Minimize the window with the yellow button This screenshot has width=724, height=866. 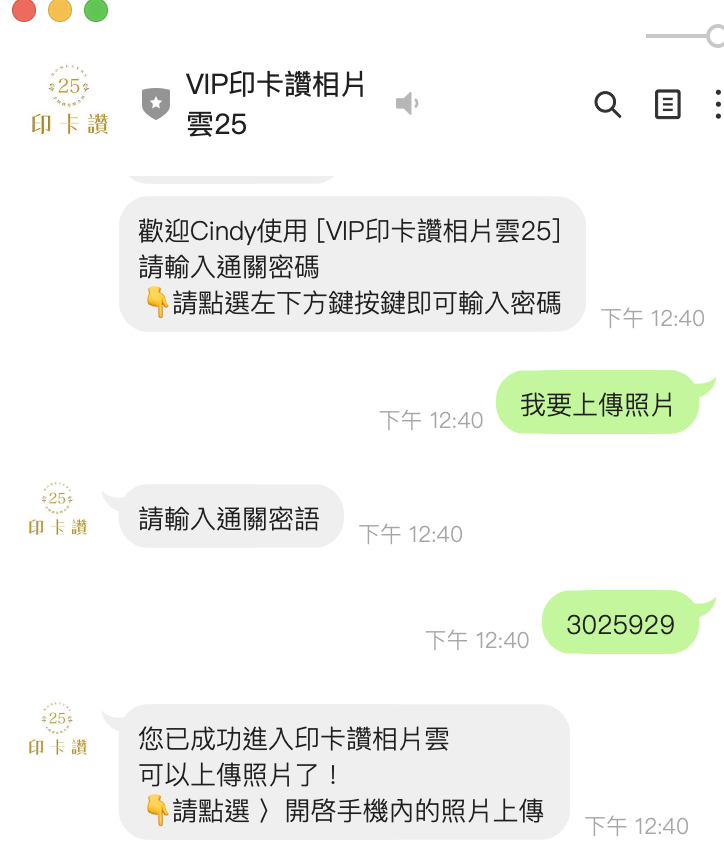60,10
